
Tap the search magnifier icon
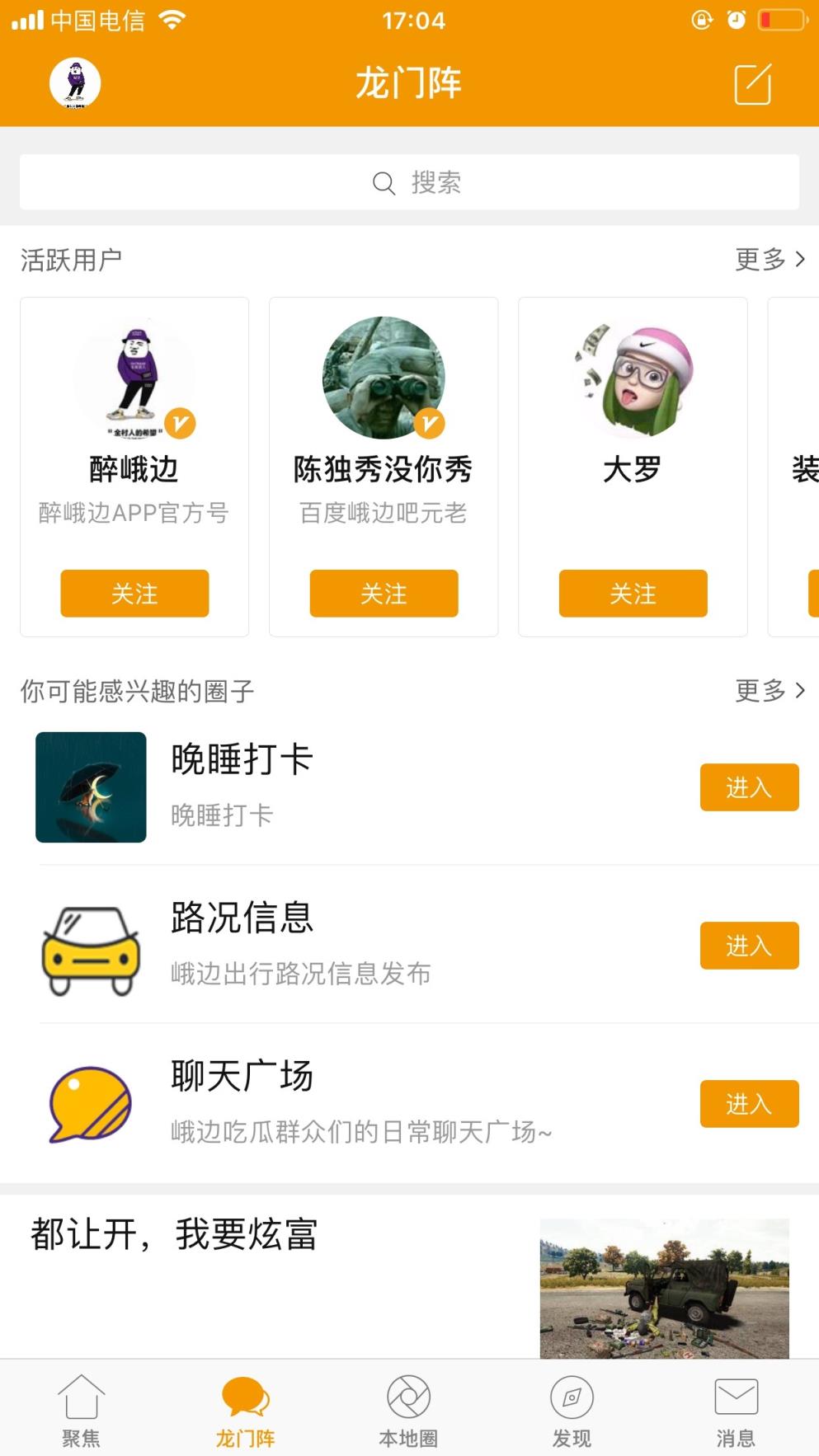click(383, 182)
